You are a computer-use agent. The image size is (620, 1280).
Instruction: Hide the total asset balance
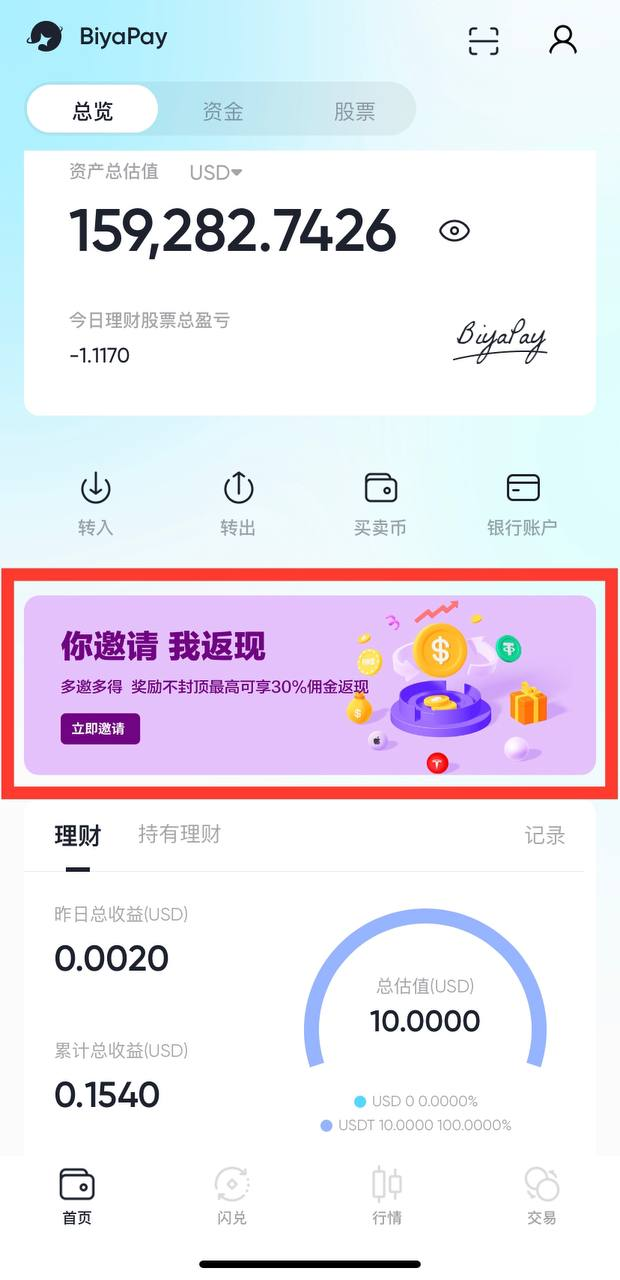[454, 231]
